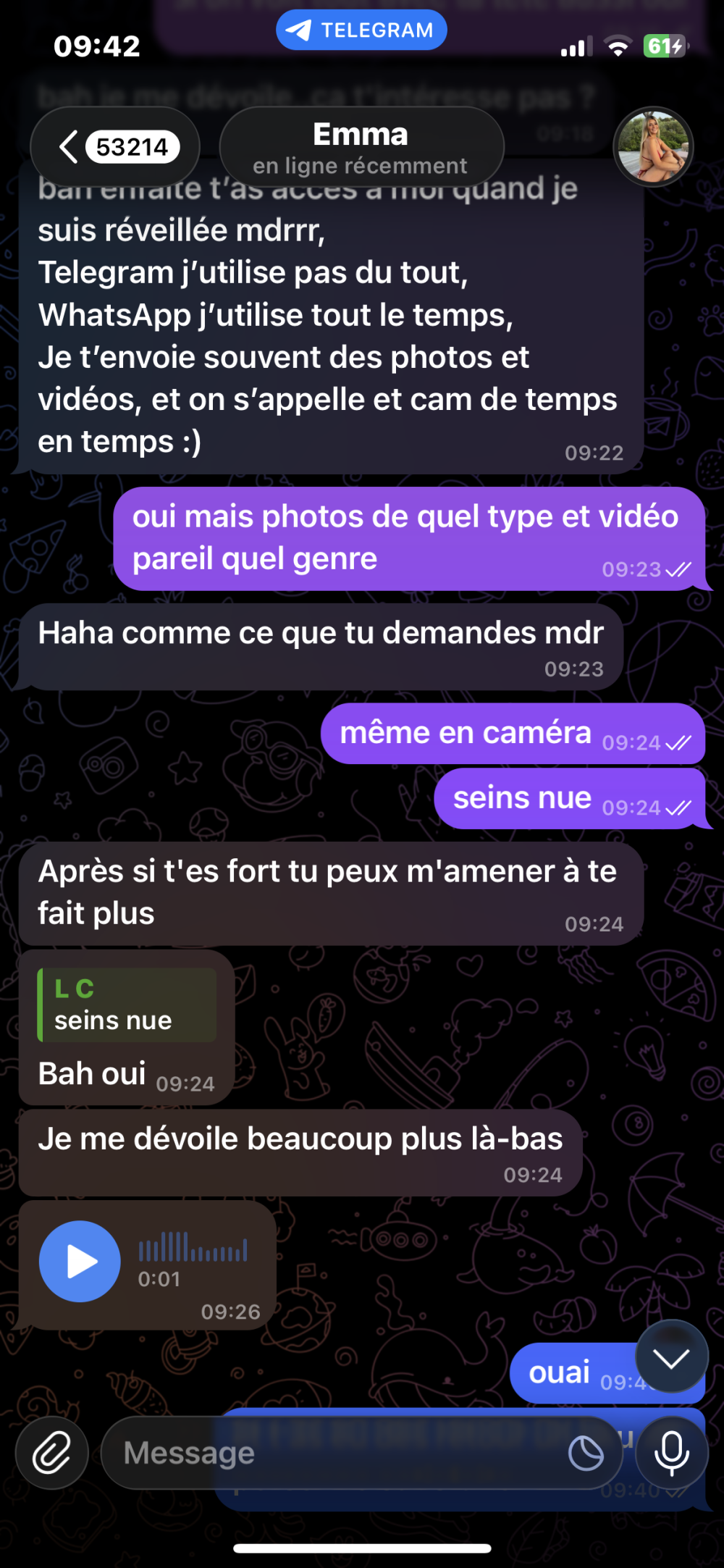The image size is (724, 1568).
Task: Jump to newest messages with the down chevron
Action: pyautogui.click(x=672, y=1360)
